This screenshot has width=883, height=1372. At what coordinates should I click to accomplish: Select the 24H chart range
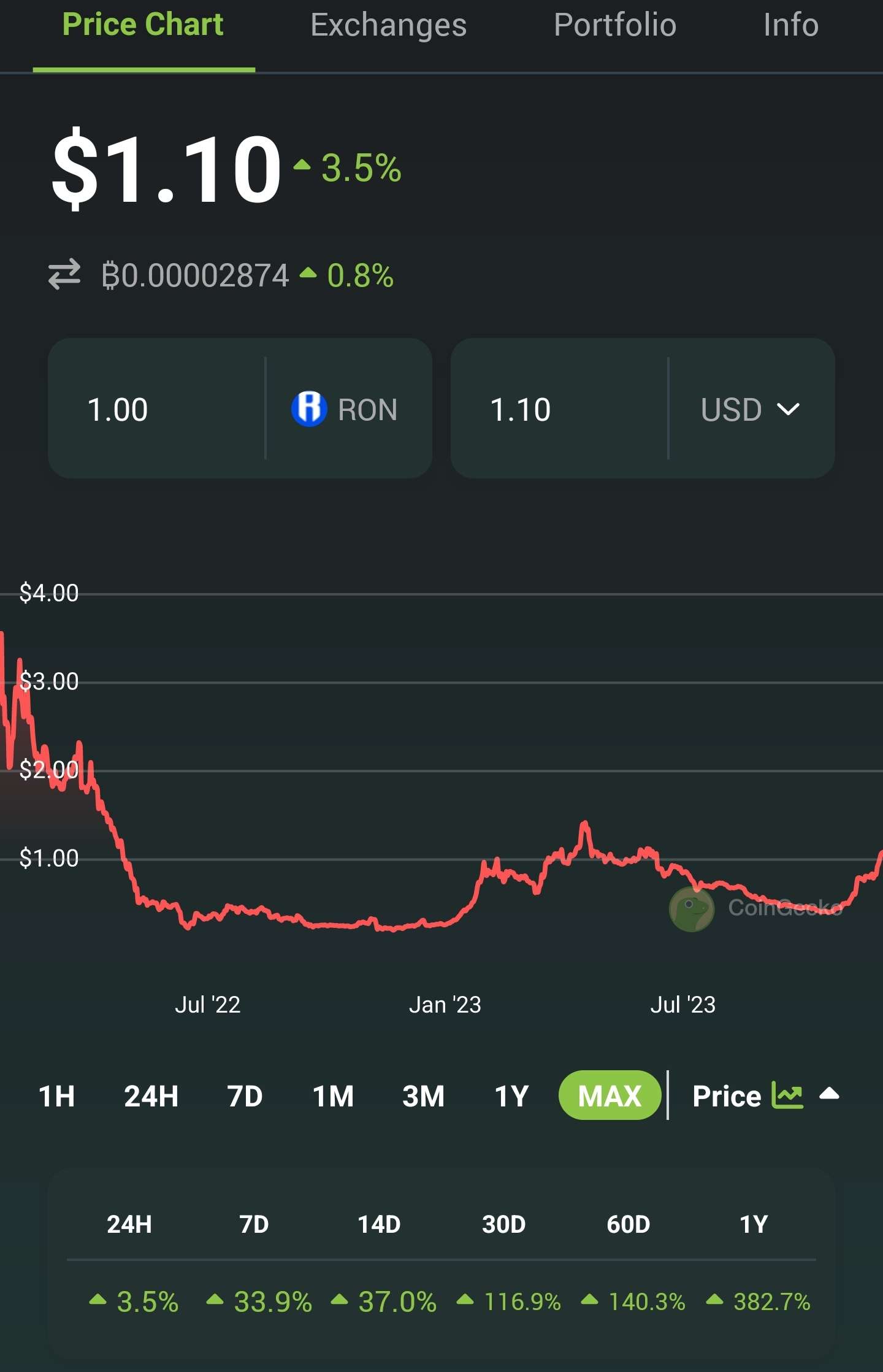tap(151, 1096)
